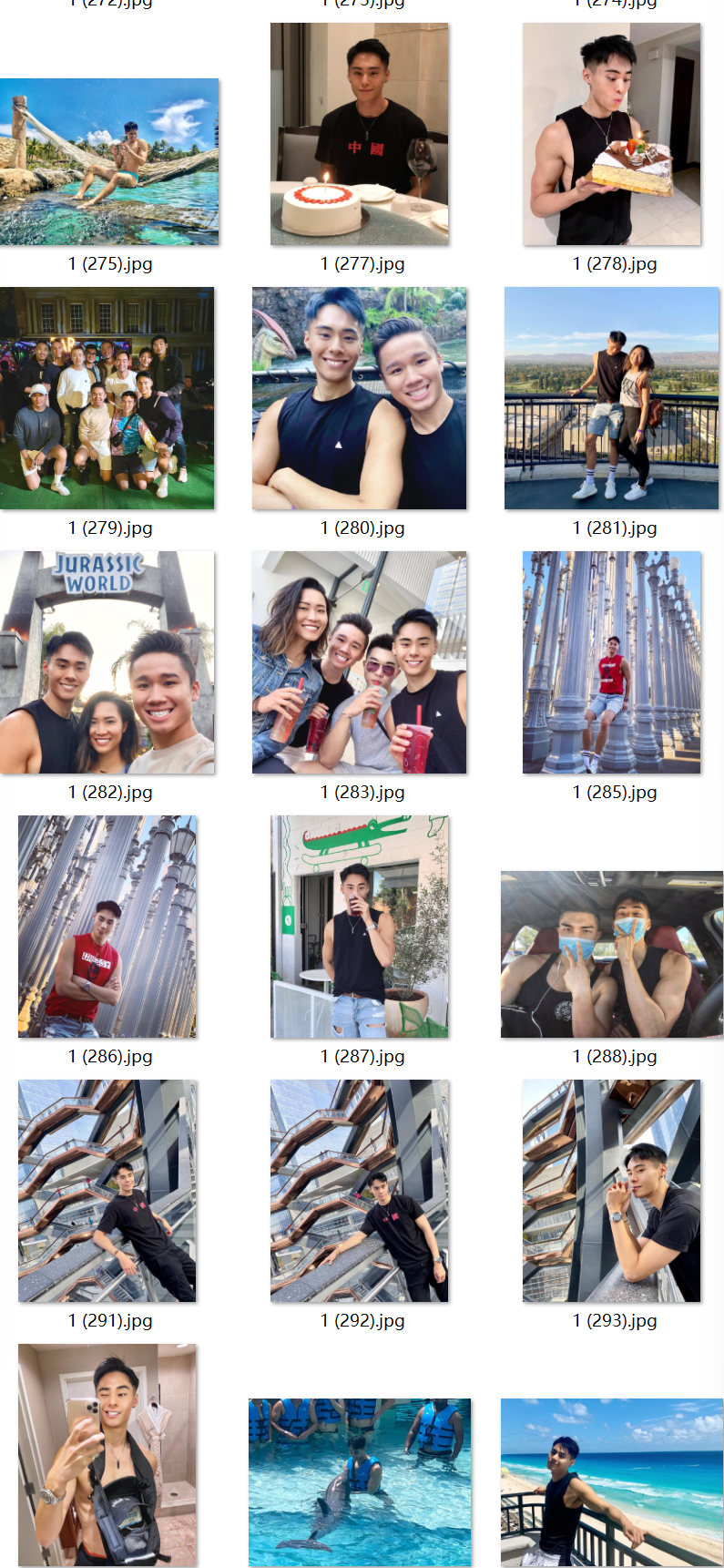This screenshot has width=724, height=1568.
Task: Select thumbnail 1 (281).jpg
Action: [x=611, y=398]
